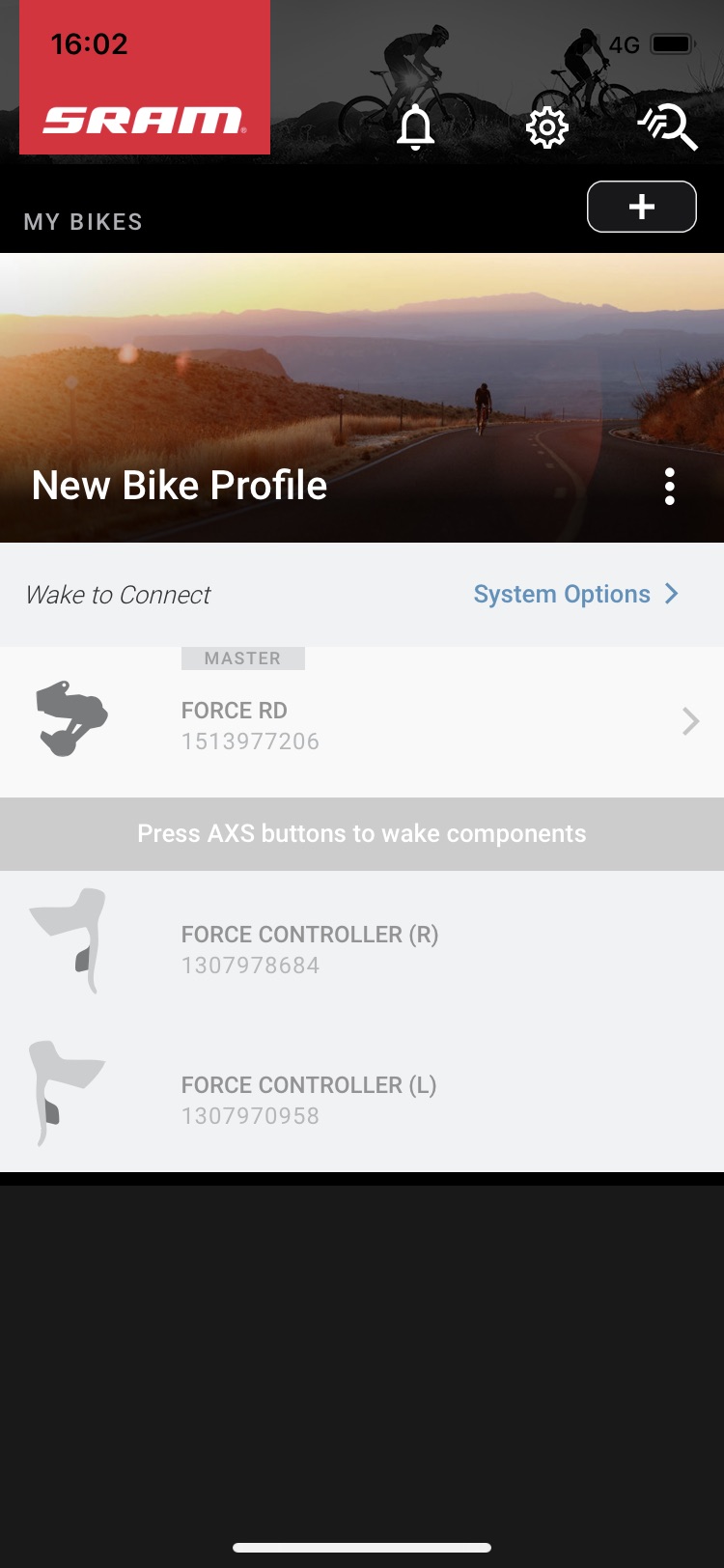Add a new bike with plus button

[641, 207]
